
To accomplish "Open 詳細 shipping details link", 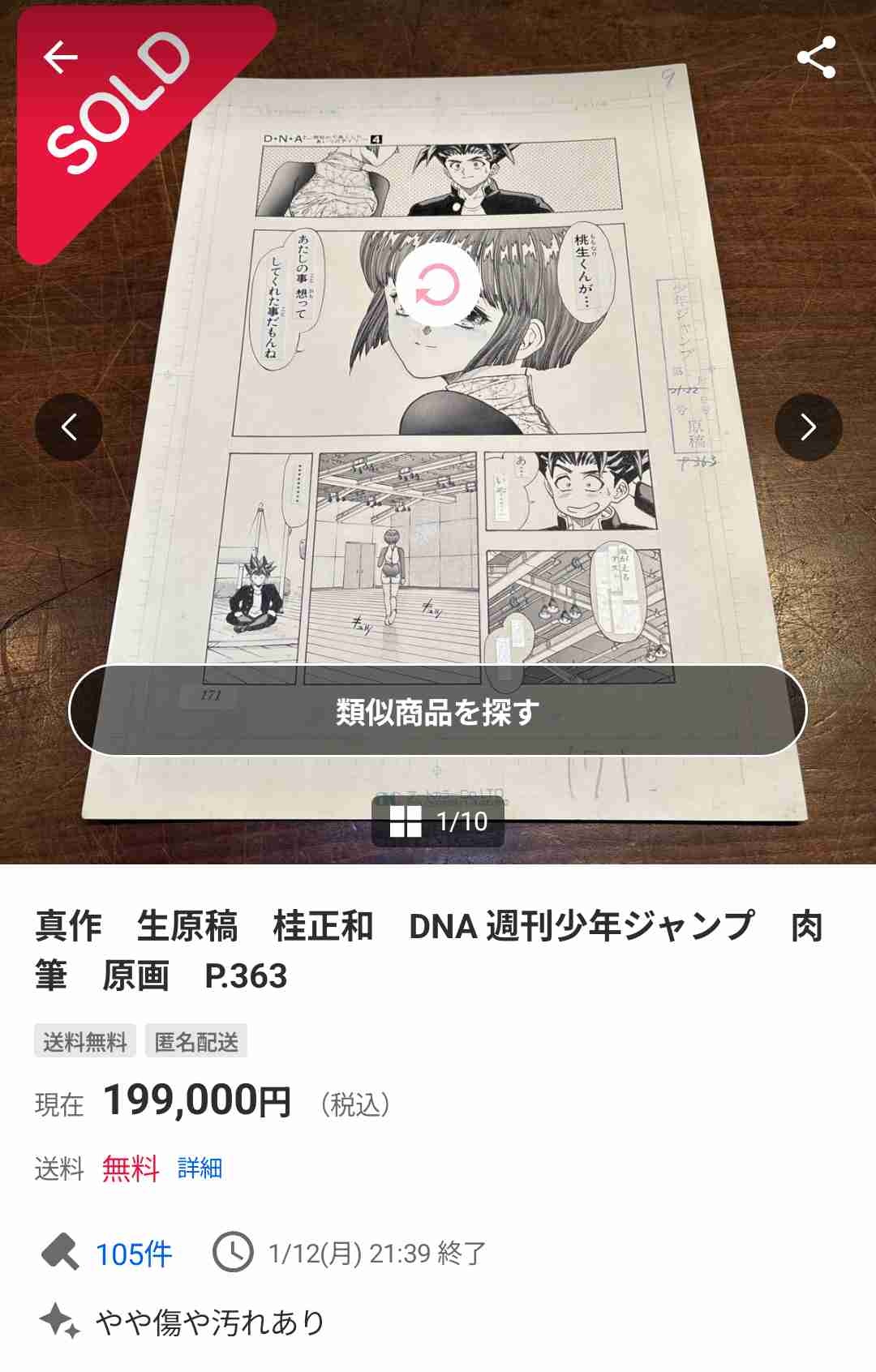I will click(x=200, y=1168).
